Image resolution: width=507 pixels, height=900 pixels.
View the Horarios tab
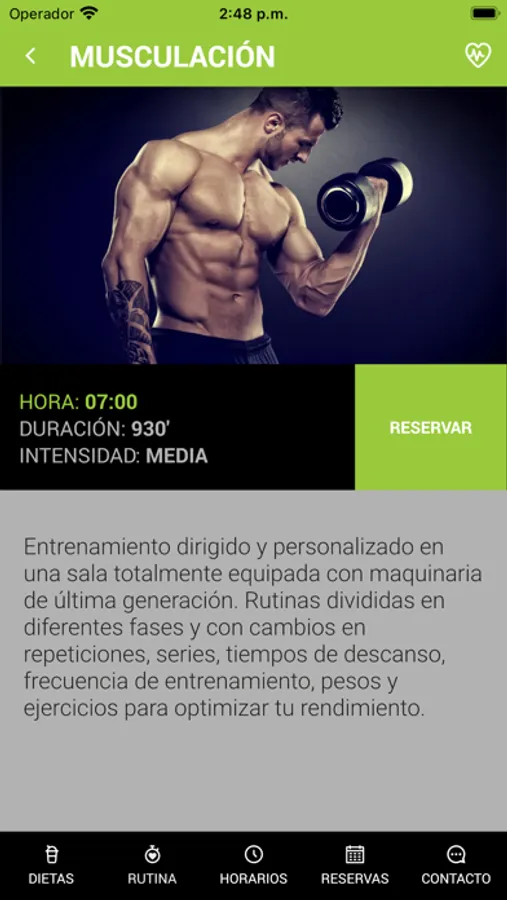pyautogui.click(x=253, y=865)
